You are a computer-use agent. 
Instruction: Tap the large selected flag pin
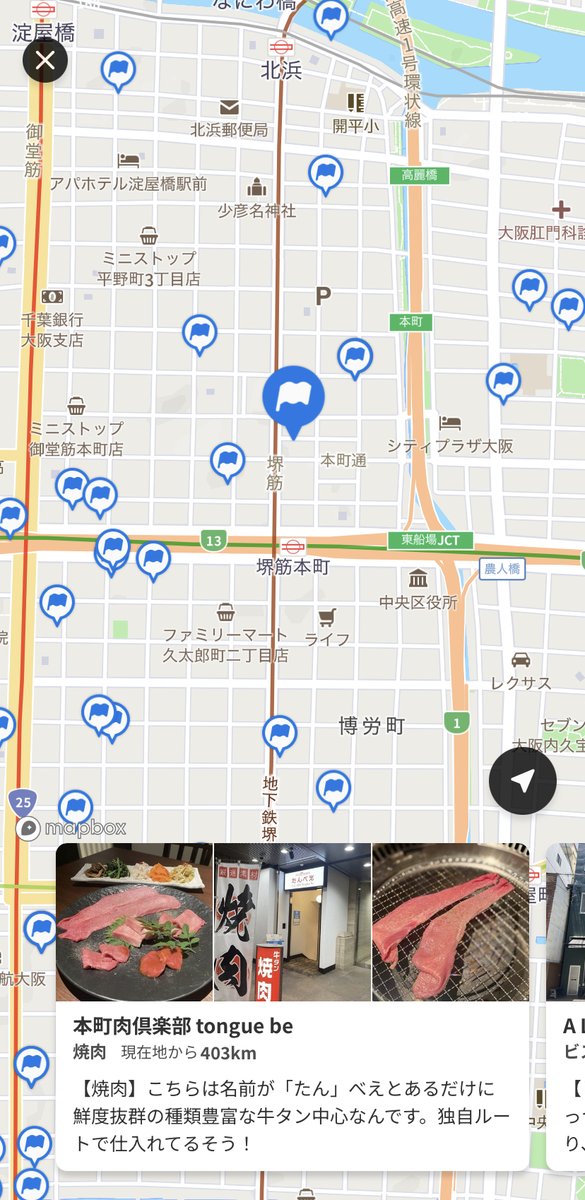coord(294,400)
